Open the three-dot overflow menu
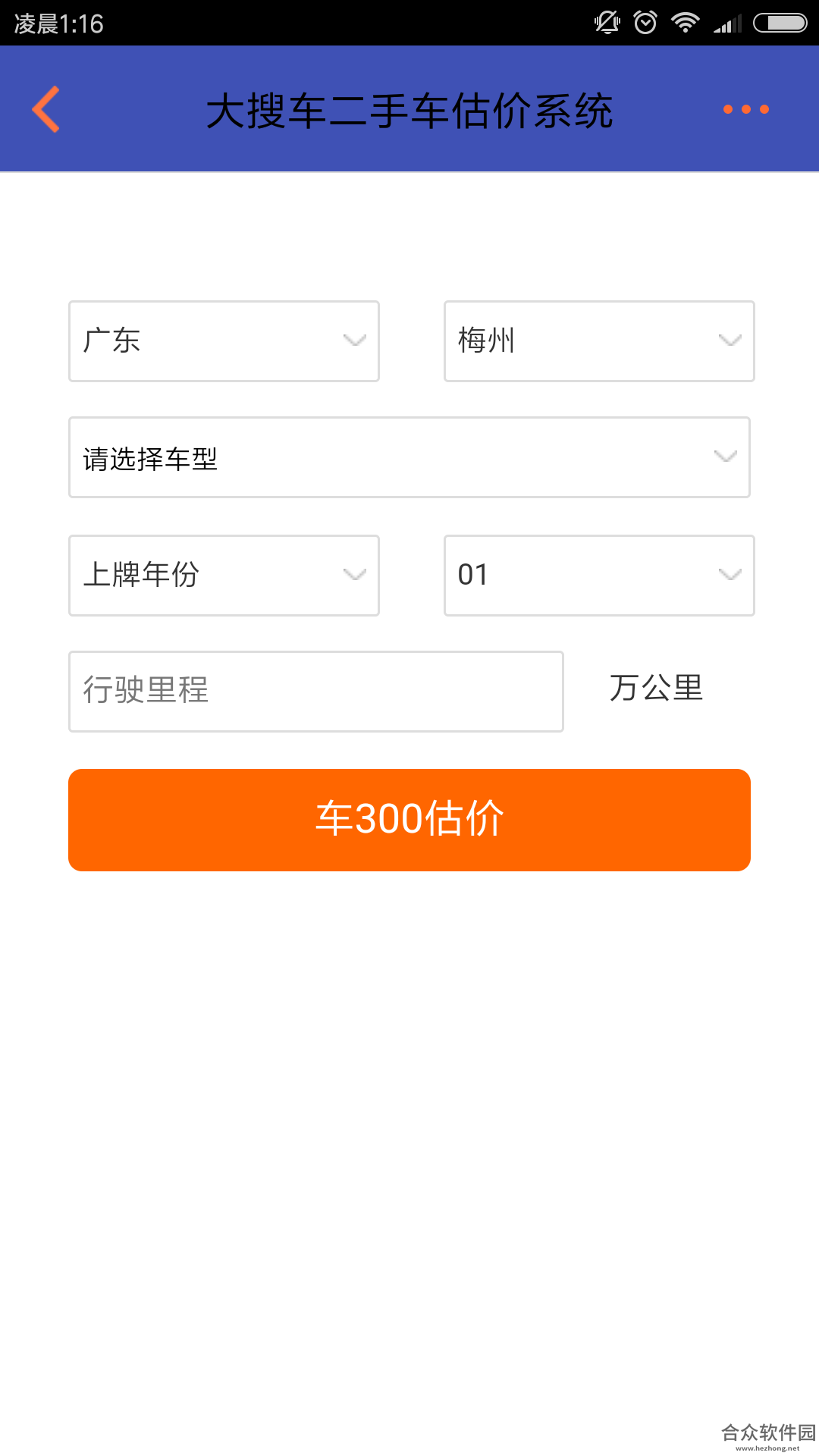819x1456 pixels. click(746, 109)
